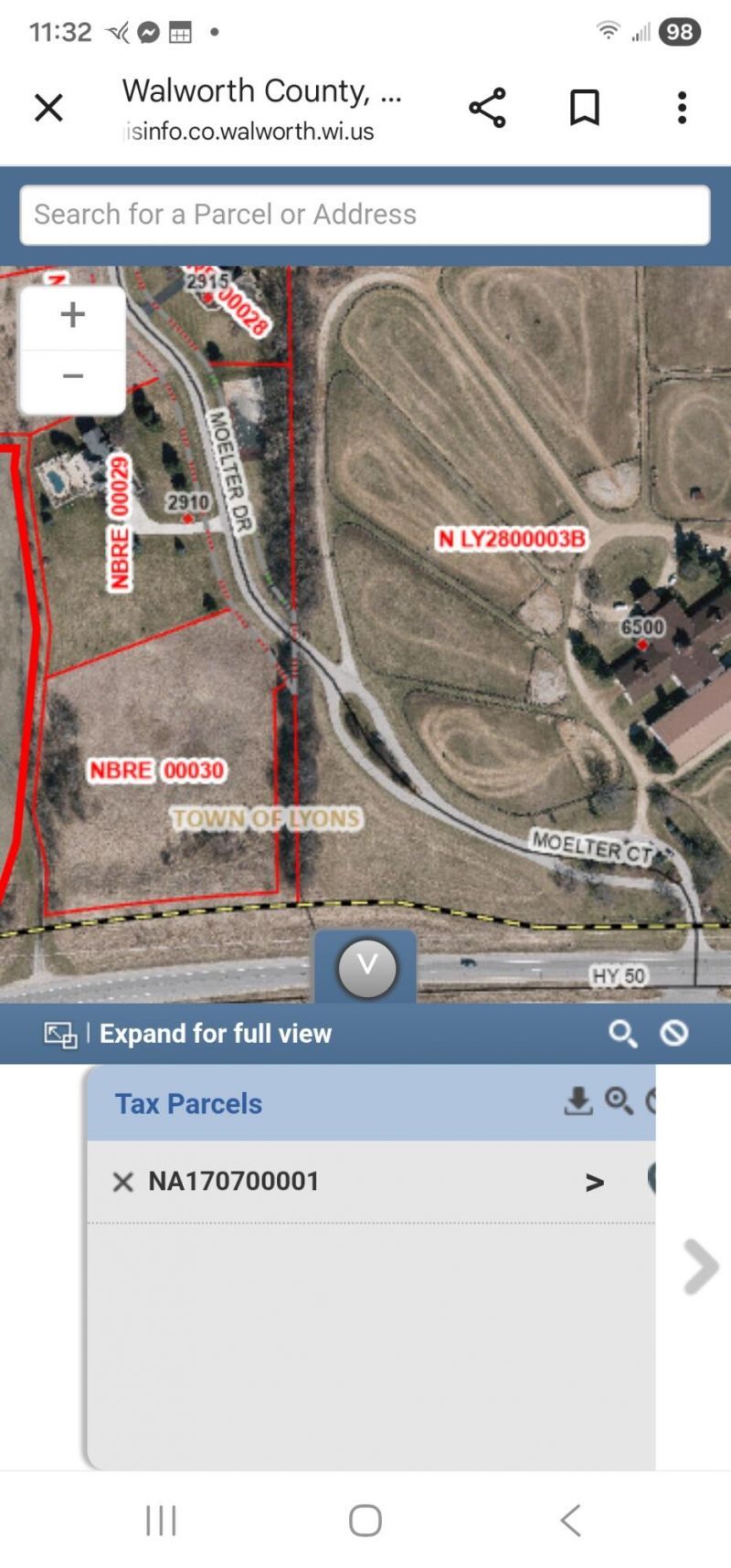Share the Walworth County page

click(x=487, y=108)
